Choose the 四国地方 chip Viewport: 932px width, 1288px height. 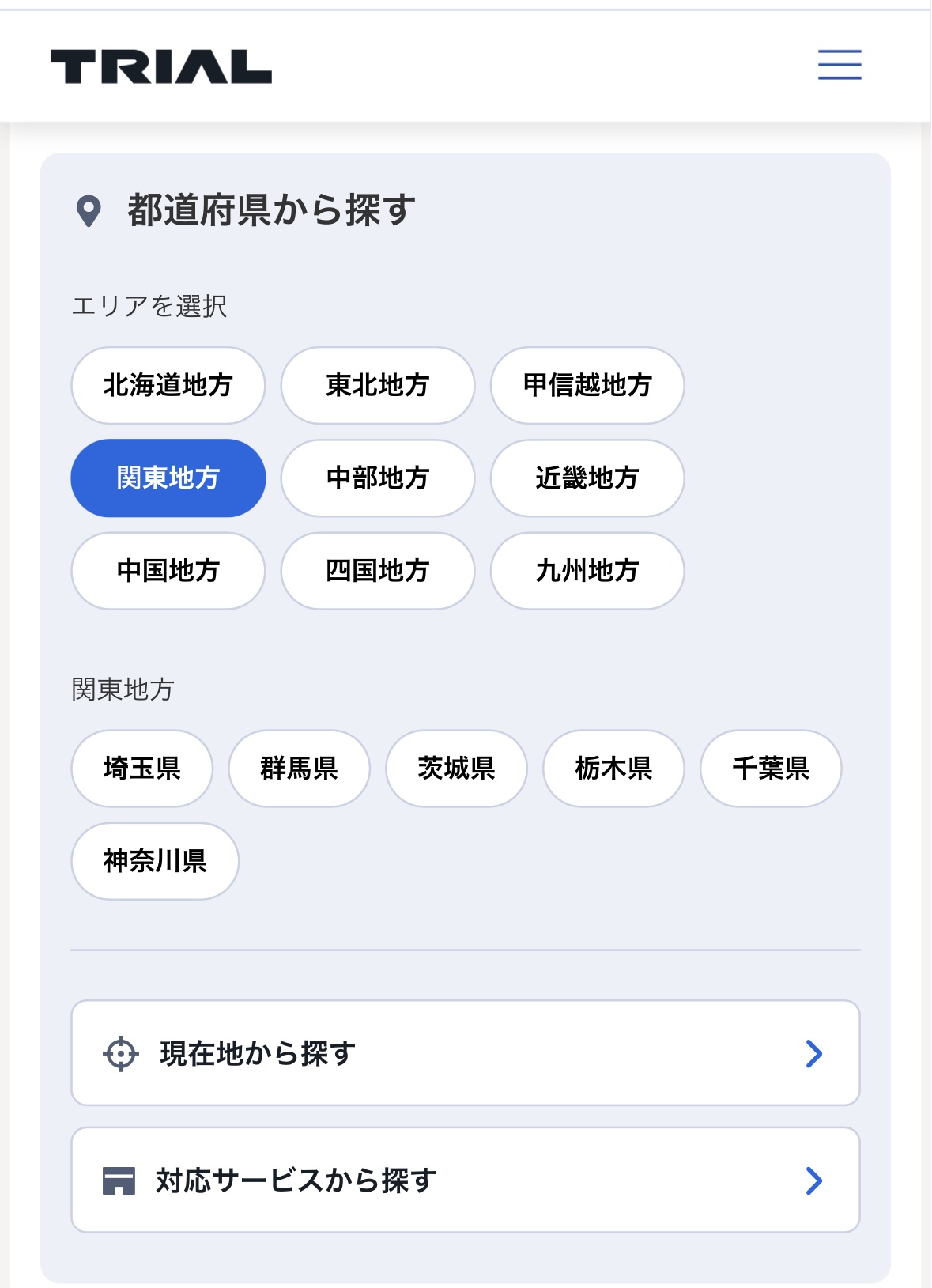378,570
